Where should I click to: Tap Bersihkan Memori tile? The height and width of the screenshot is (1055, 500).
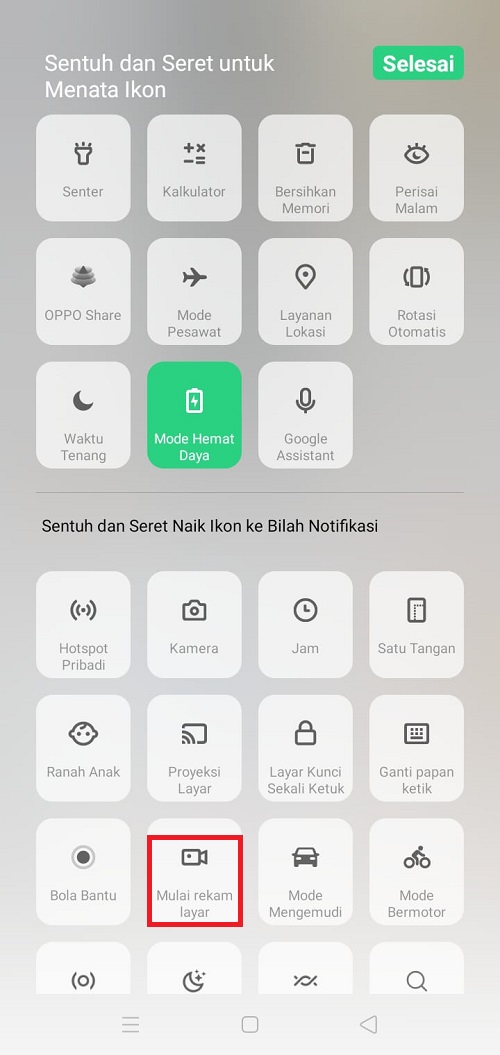306,168
